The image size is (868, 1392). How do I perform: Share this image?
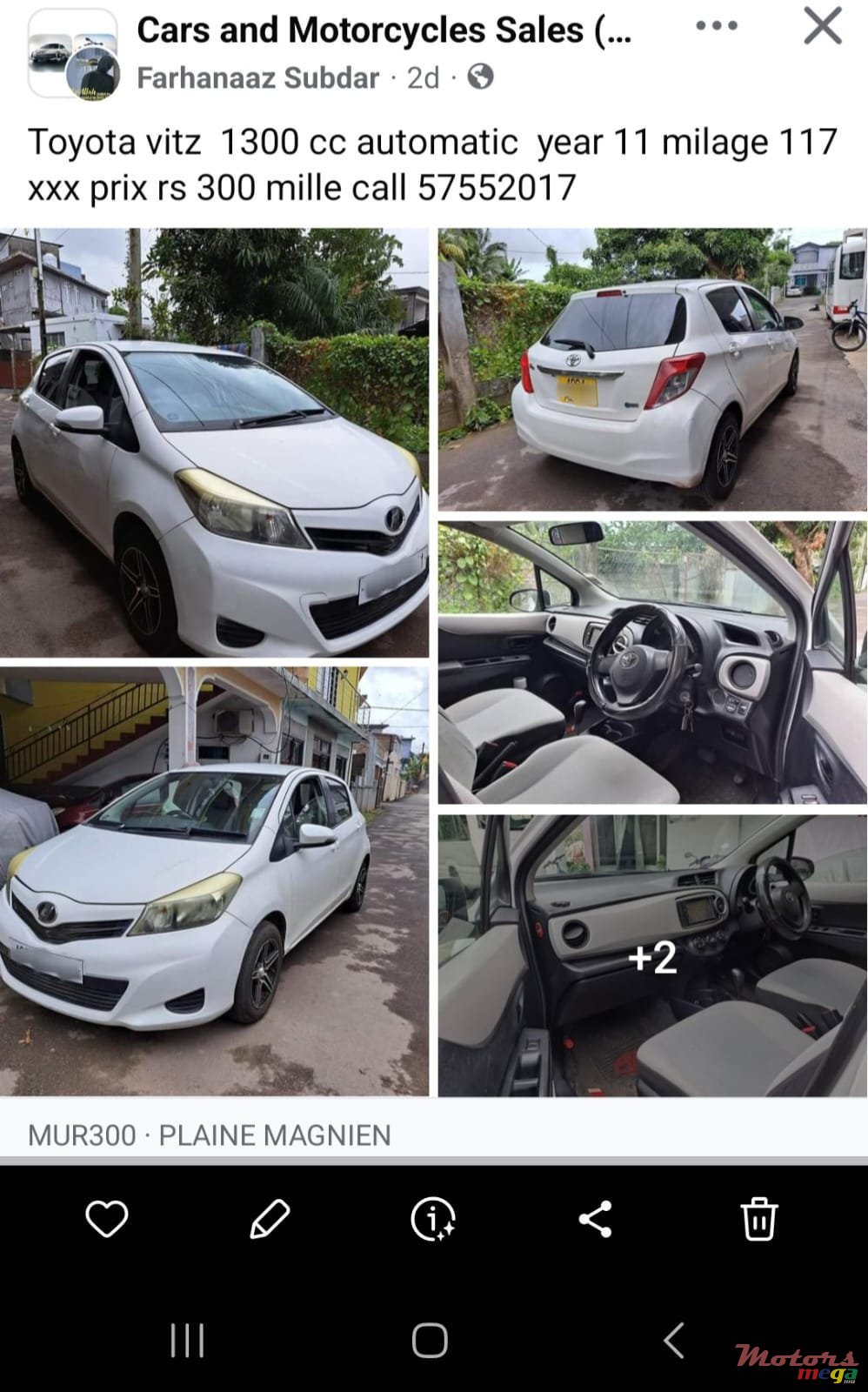596,1218
